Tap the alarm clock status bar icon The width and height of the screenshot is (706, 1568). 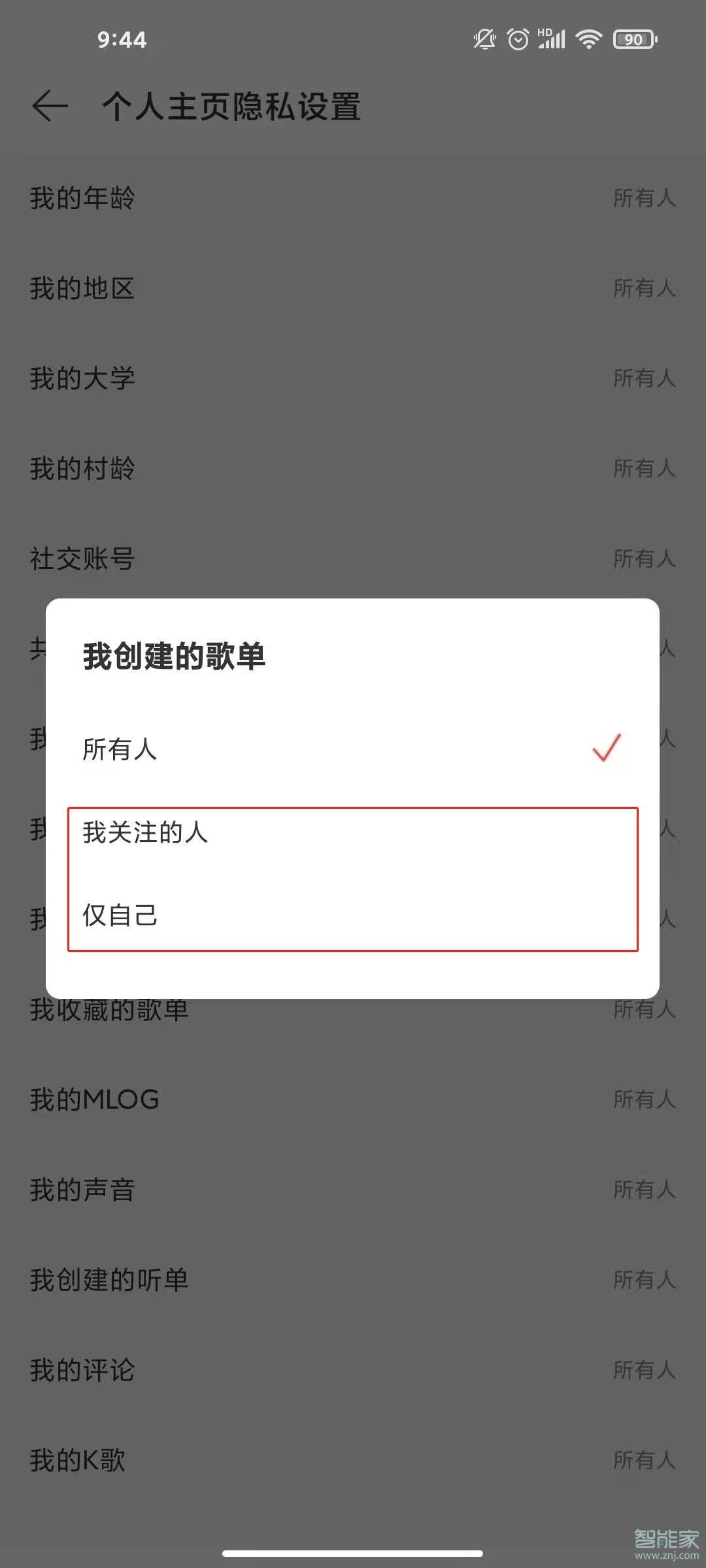click(517, 40)
